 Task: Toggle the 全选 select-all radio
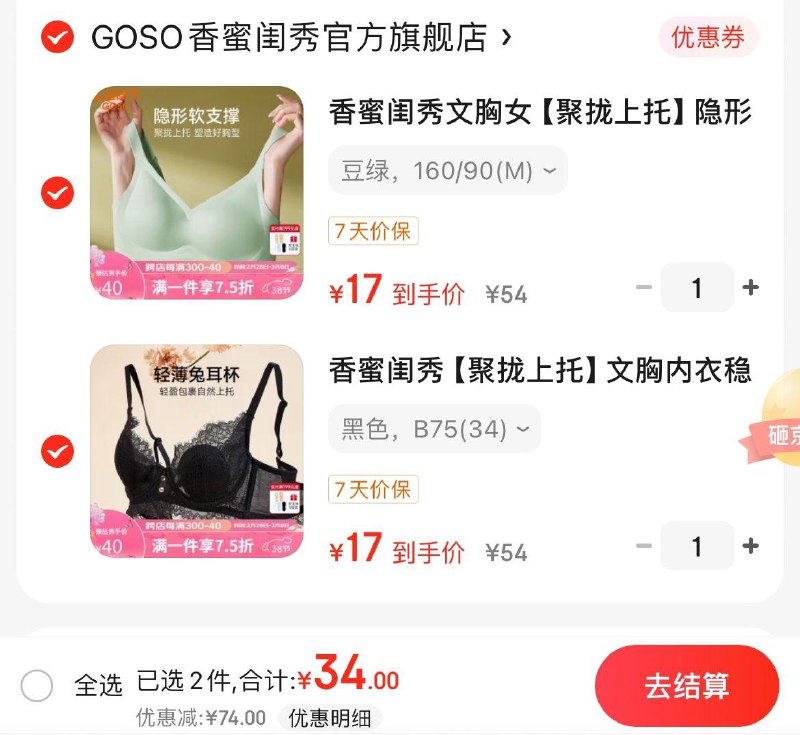pyautogui.click(x=37, y=685)
